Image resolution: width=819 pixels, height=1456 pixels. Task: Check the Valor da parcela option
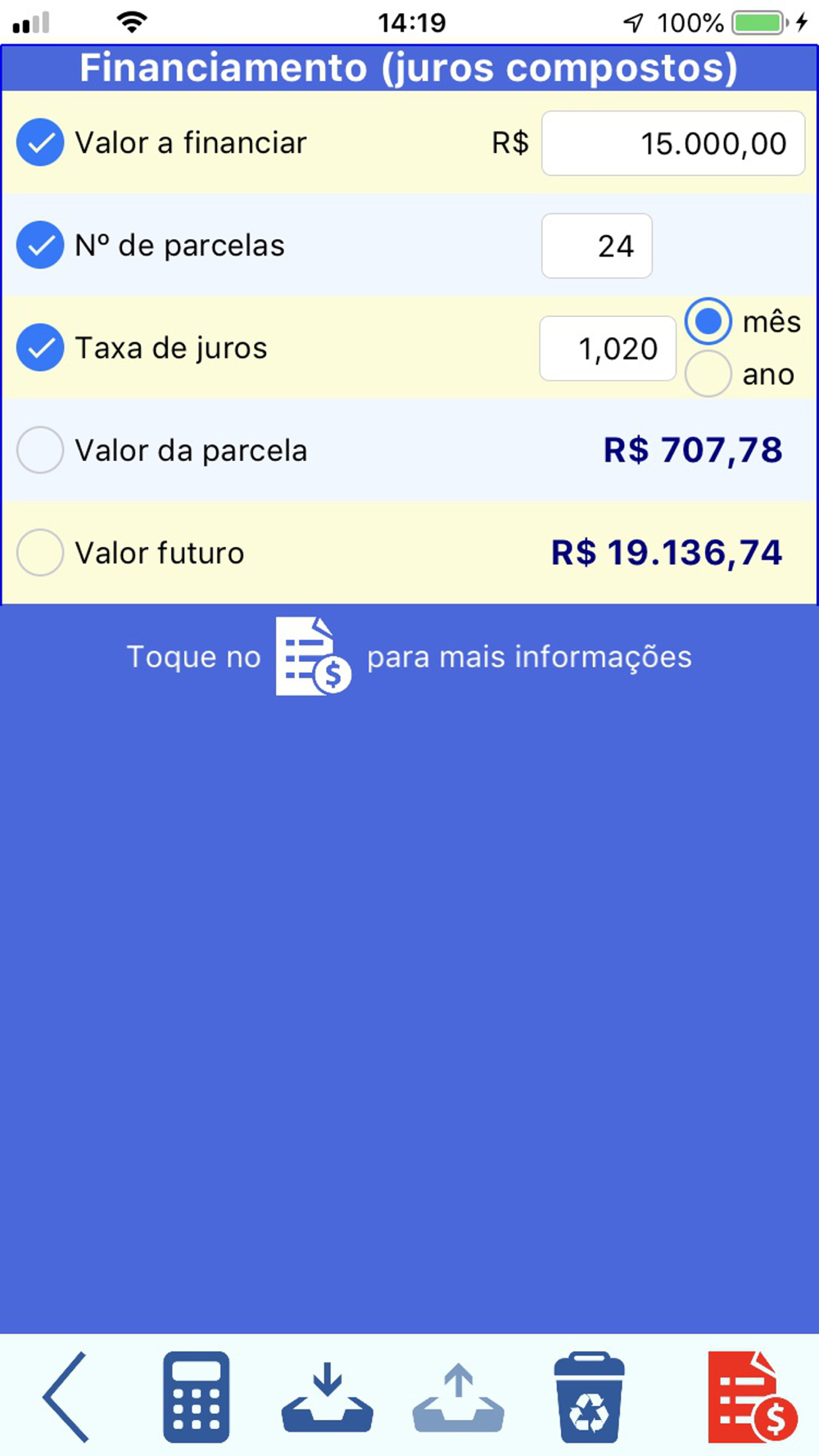coord(40,450)
